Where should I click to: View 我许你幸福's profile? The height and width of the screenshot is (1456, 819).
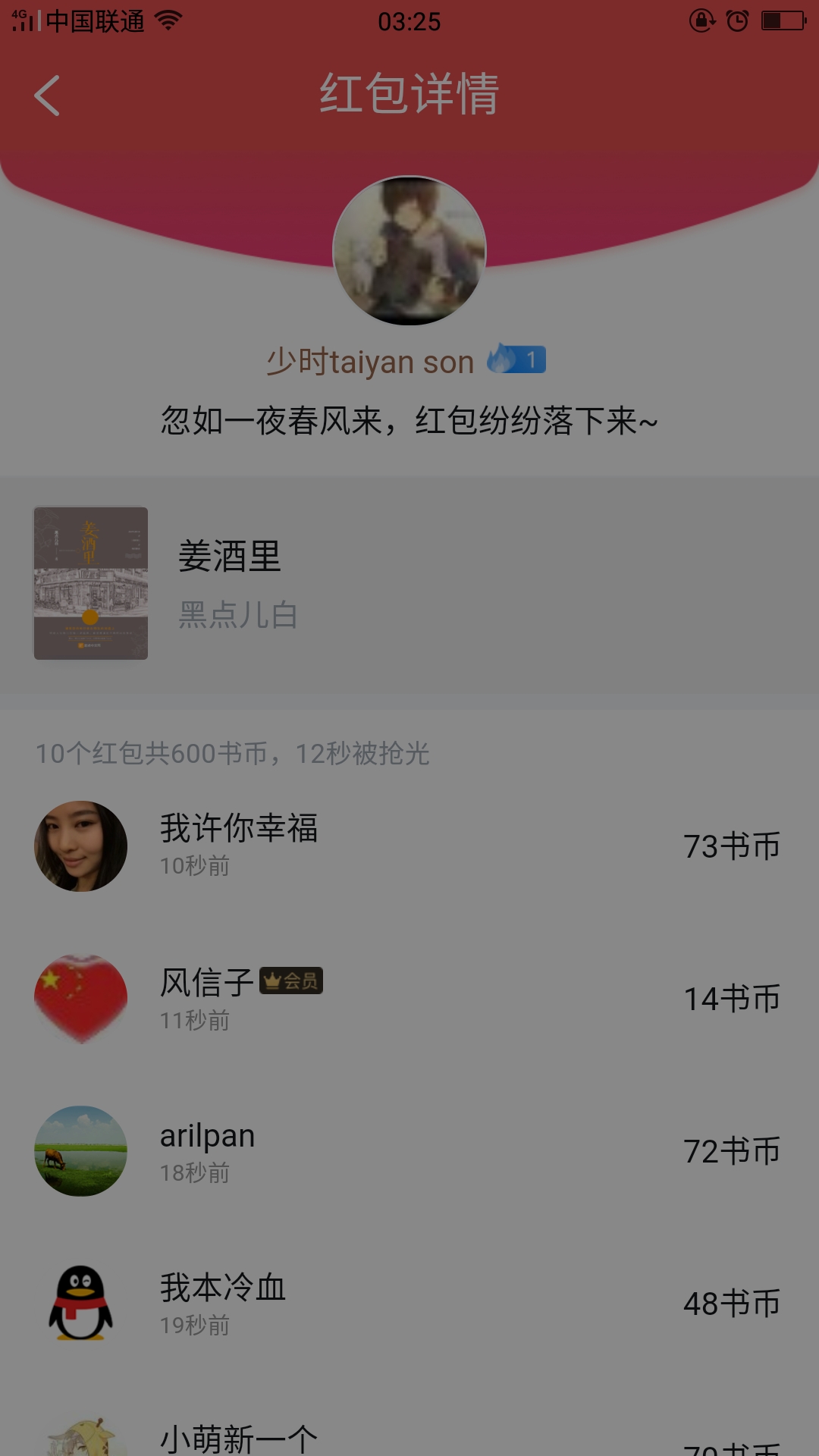tap(81, 846)
